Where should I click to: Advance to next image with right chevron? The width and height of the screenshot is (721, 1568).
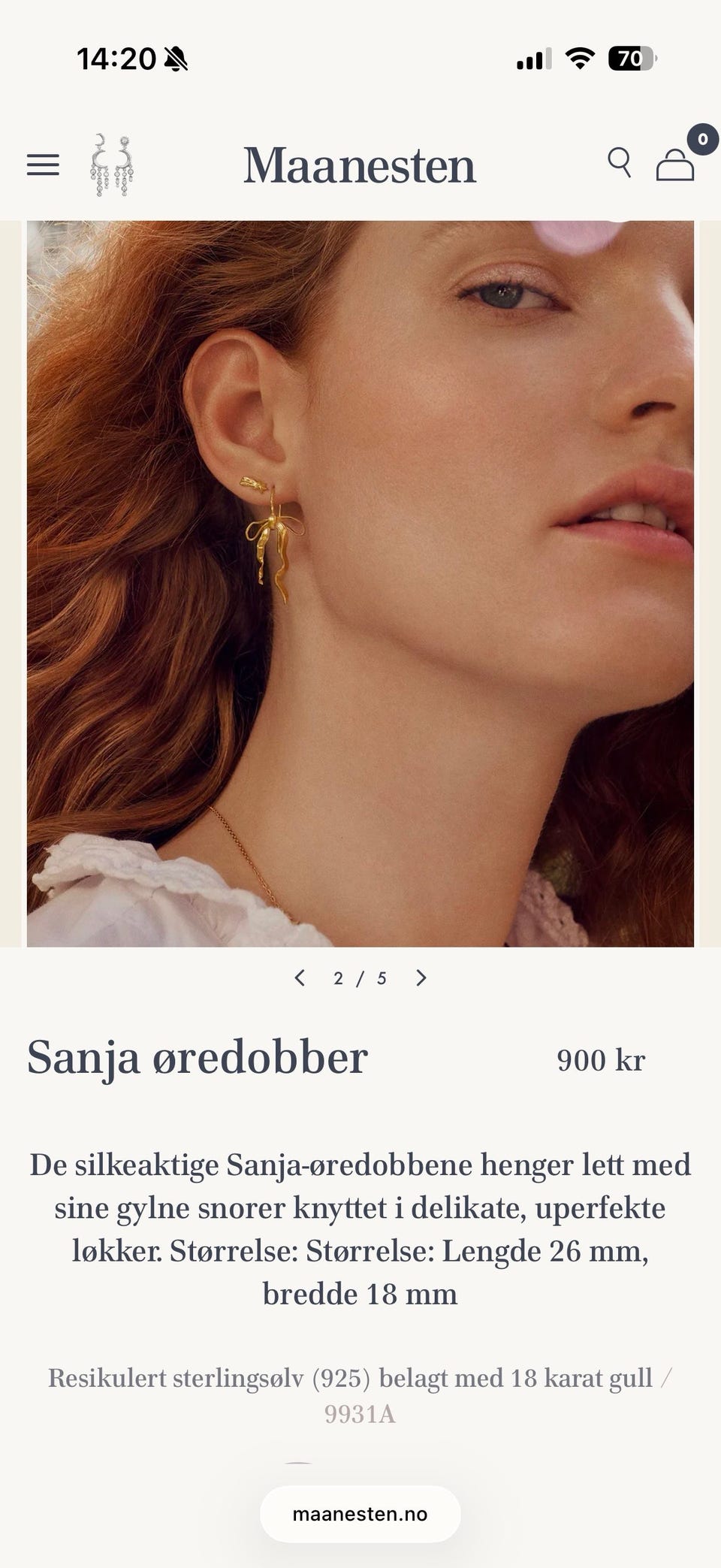coord(421,978)
